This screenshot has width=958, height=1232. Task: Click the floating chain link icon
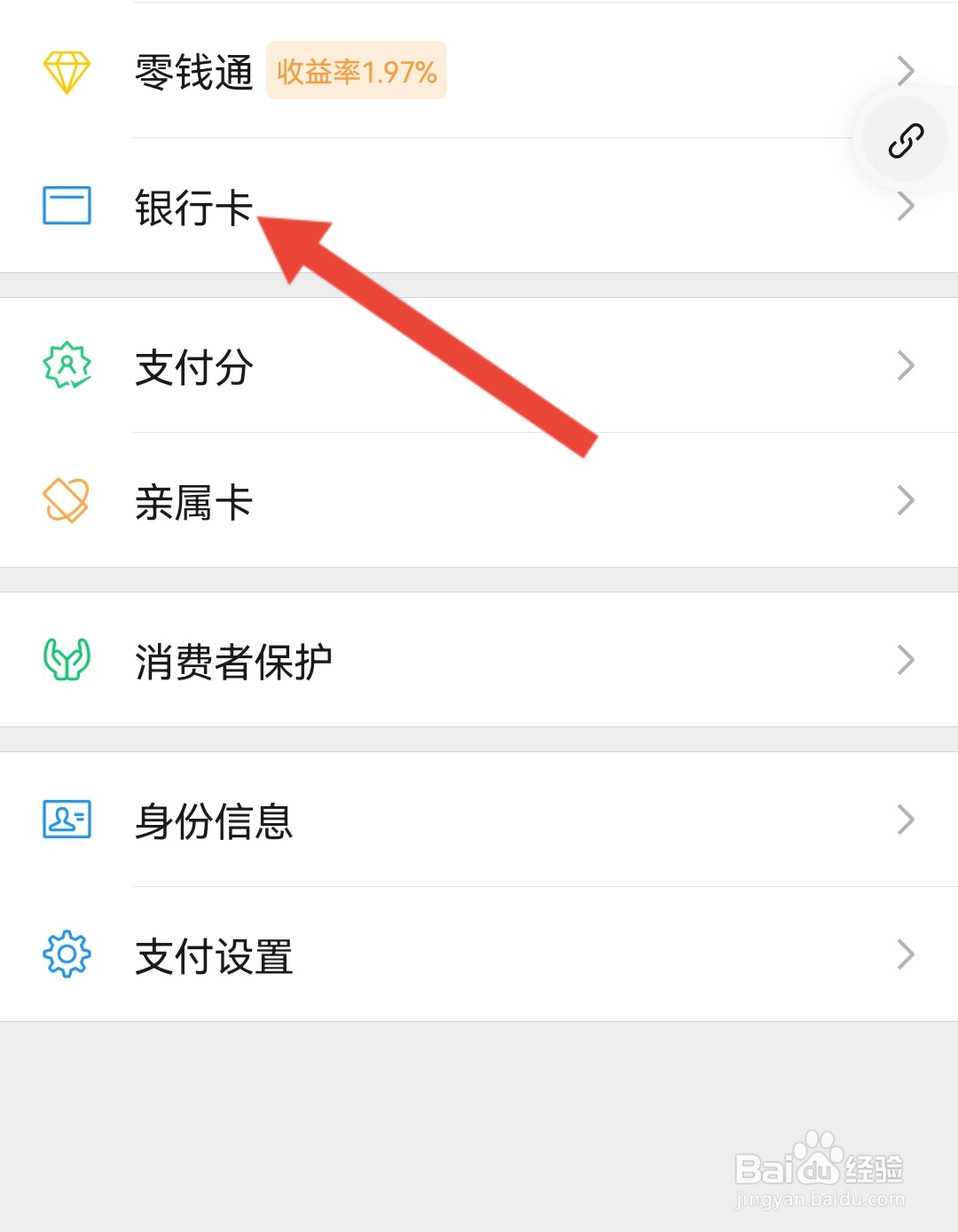tap(904, 140)
